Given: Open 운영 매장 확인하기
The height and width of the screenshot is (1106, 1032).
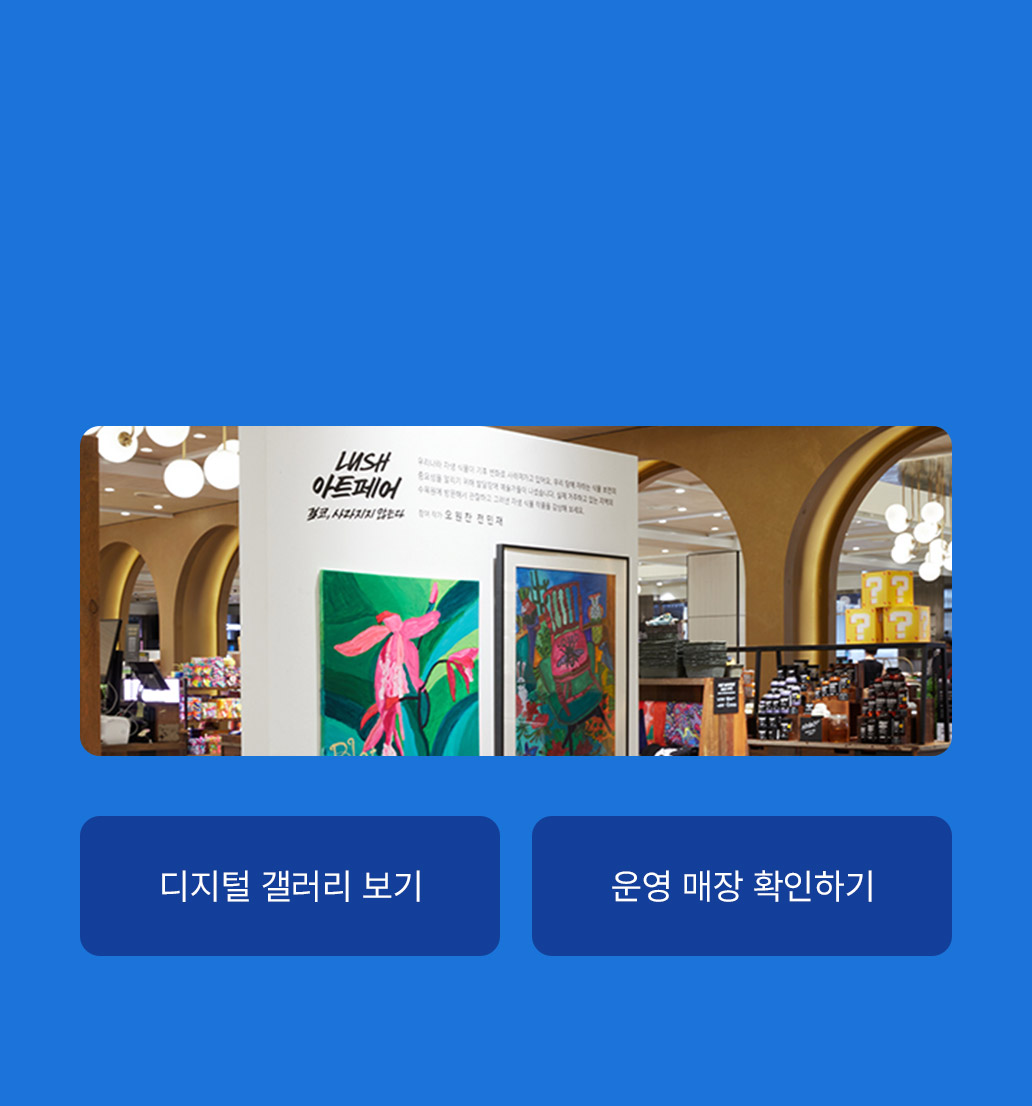Looking at the screenshot, I should click(x=742, y=886).
